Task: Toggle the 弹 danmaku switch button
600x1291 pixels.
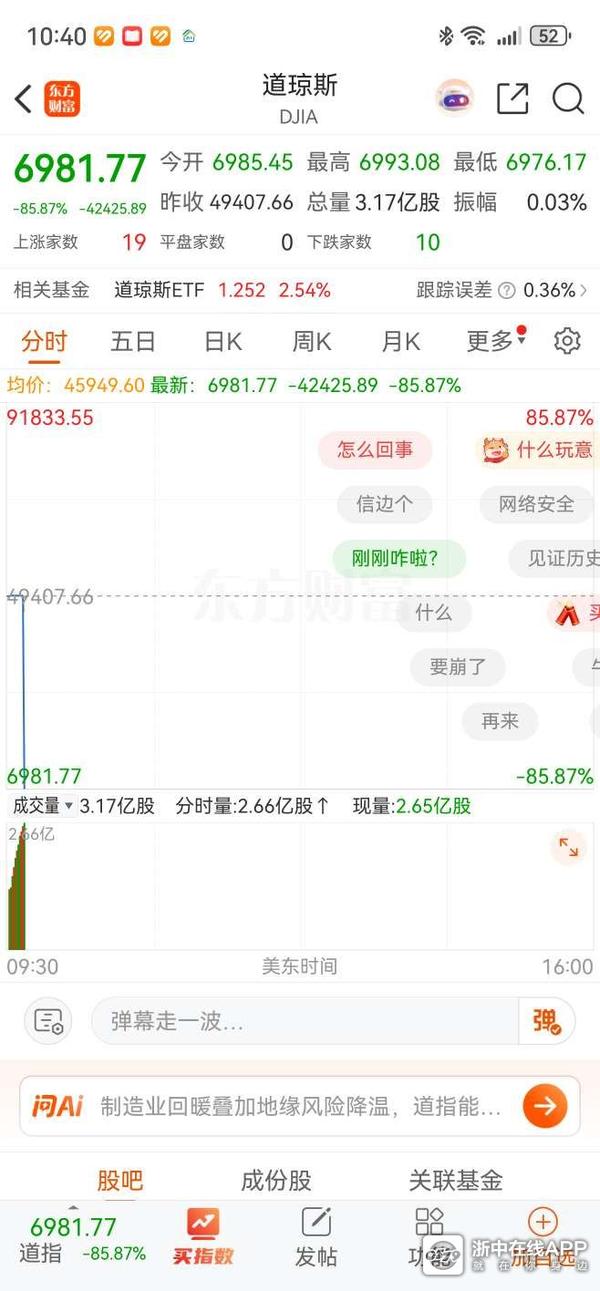Action: click(546, 1021)
